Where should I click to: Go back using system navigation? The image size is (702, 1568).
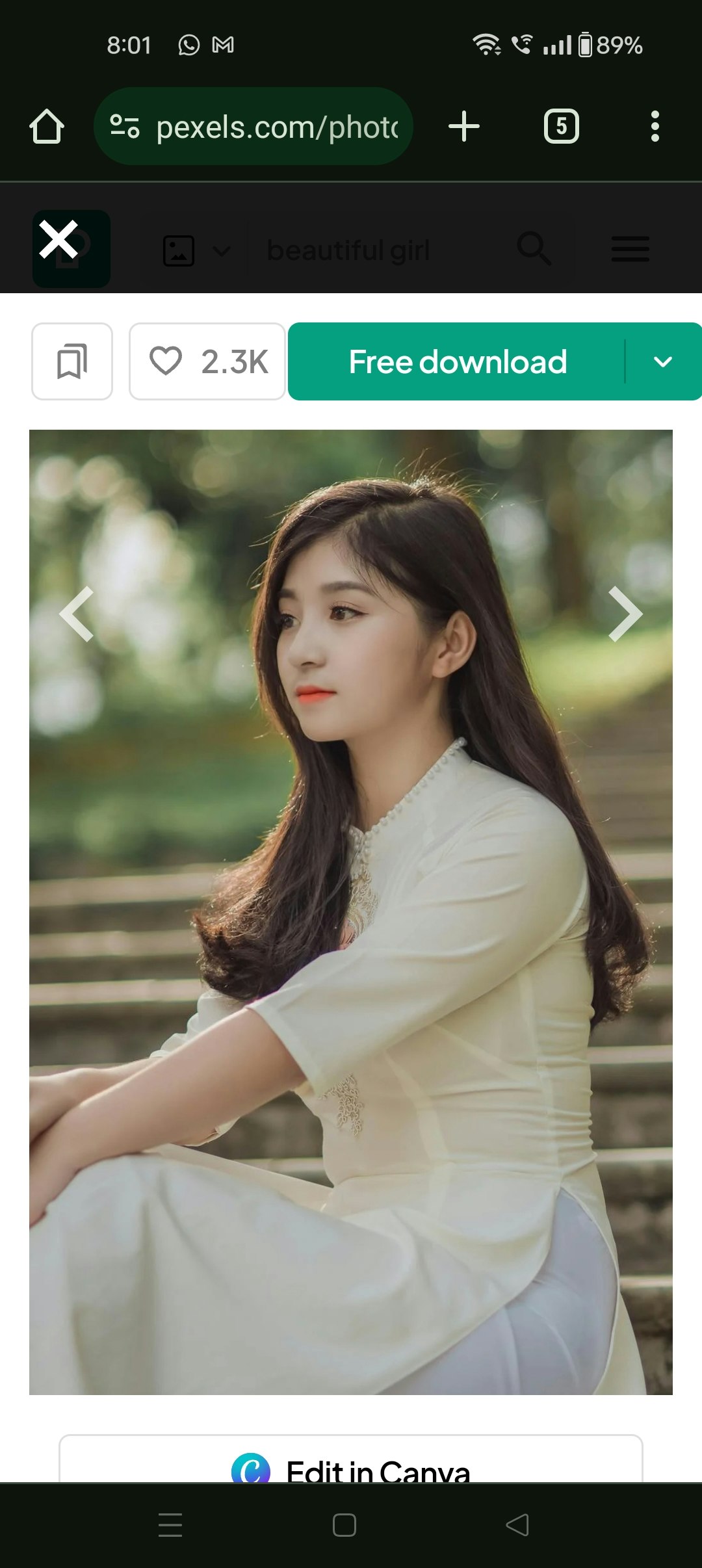pyautogui.click(x=517, y=1524)
